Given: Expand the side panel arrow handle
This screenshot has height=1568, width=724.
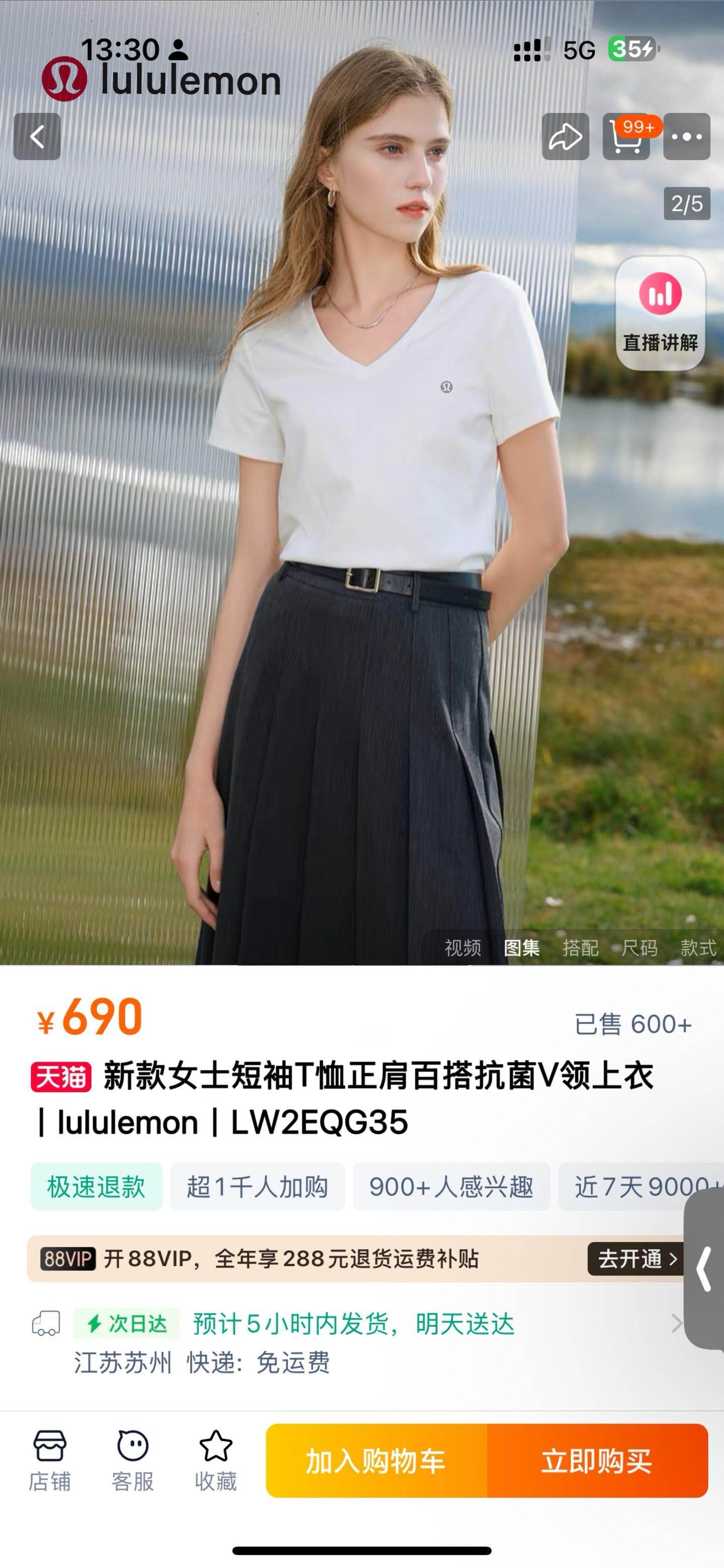Looking at the screenshot, I should 704,1269.
